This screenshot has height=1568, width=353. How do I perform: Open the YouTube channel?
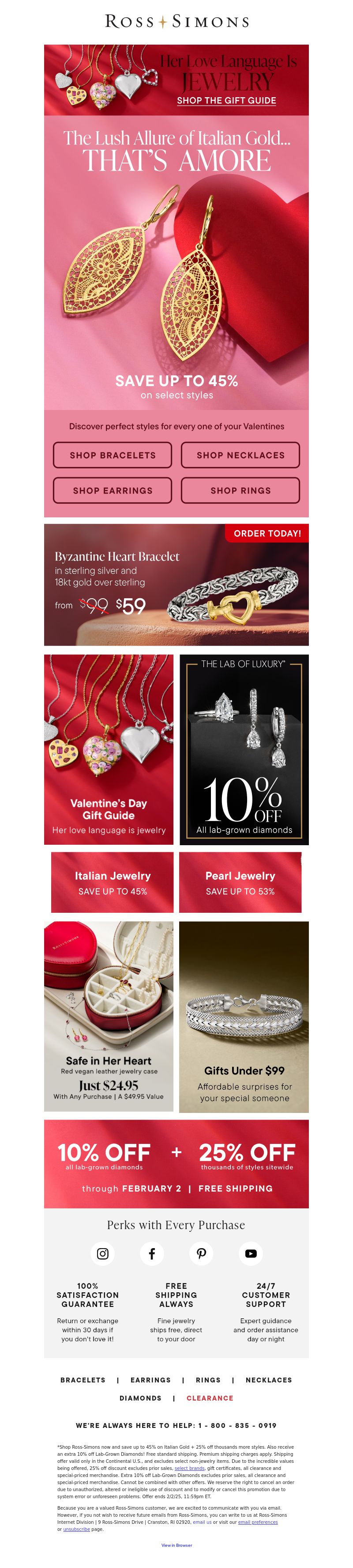point(250,1253)
